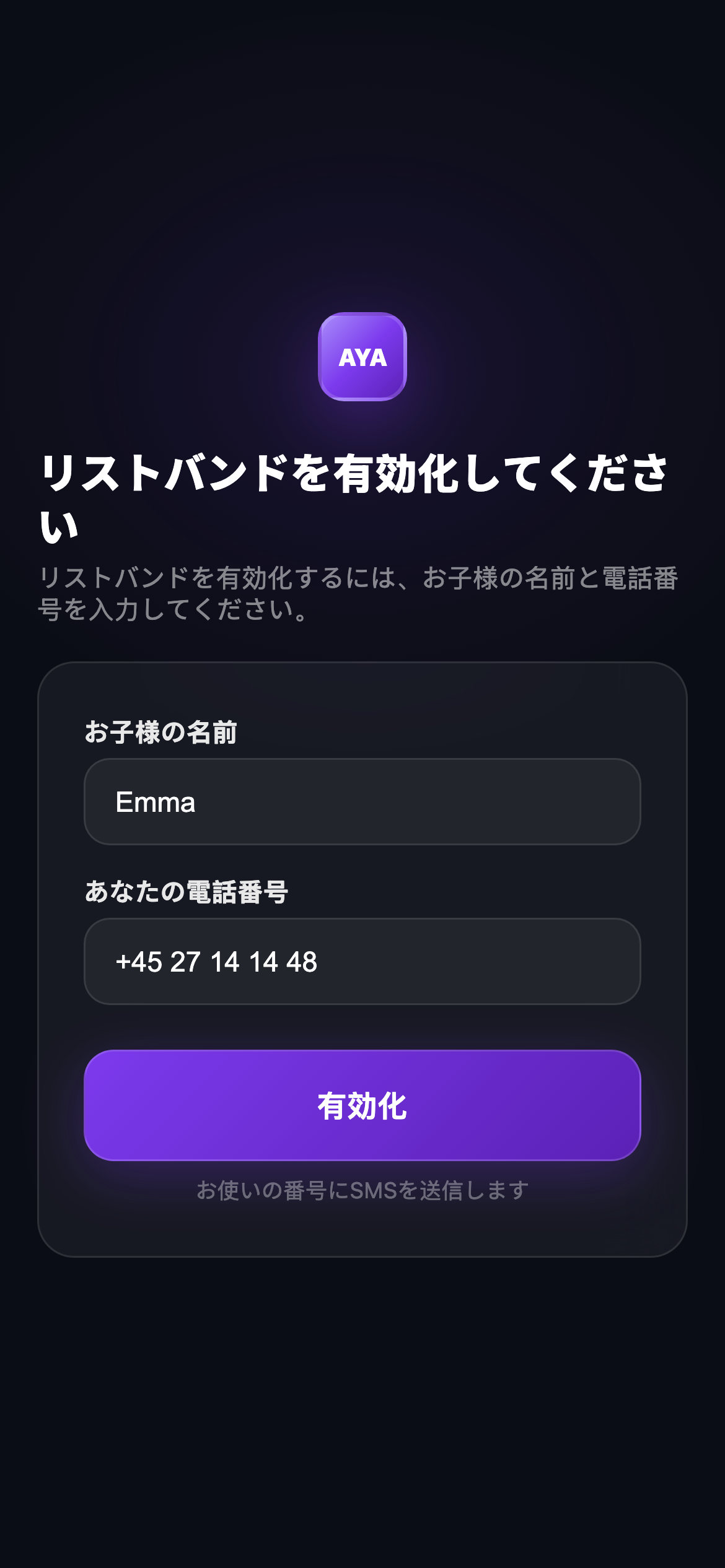Tap the AYA app badge above the heading
Screen dimensions: 725x1568
[362, 357]
